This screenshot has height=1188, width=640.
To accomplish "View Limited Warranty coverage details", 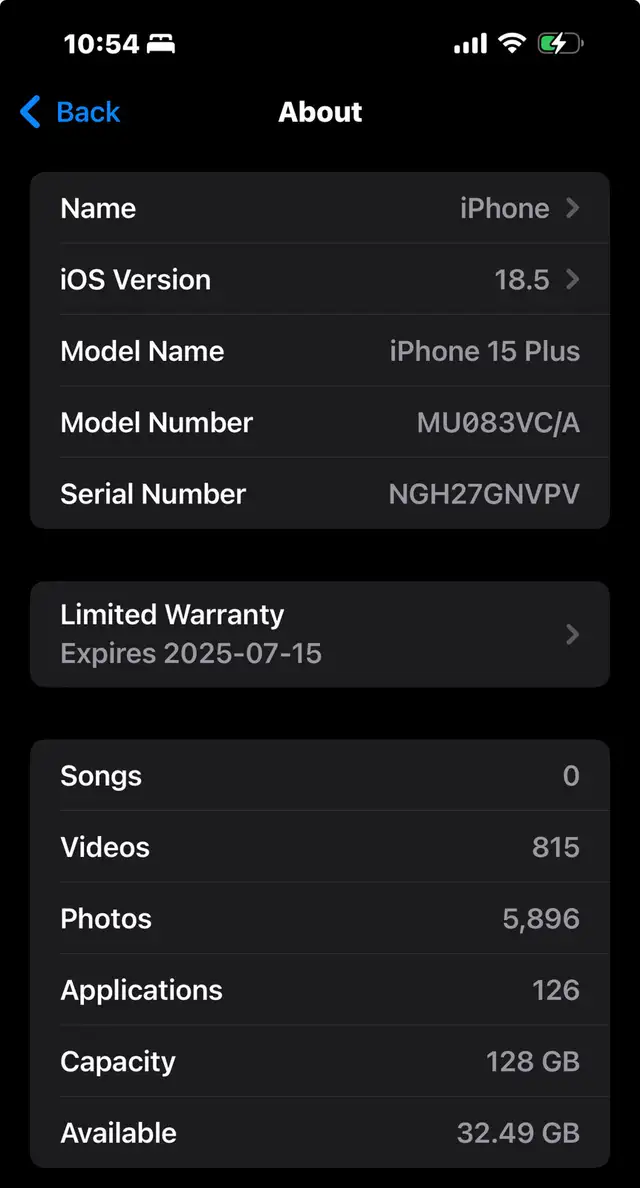I will coord(320,634).
